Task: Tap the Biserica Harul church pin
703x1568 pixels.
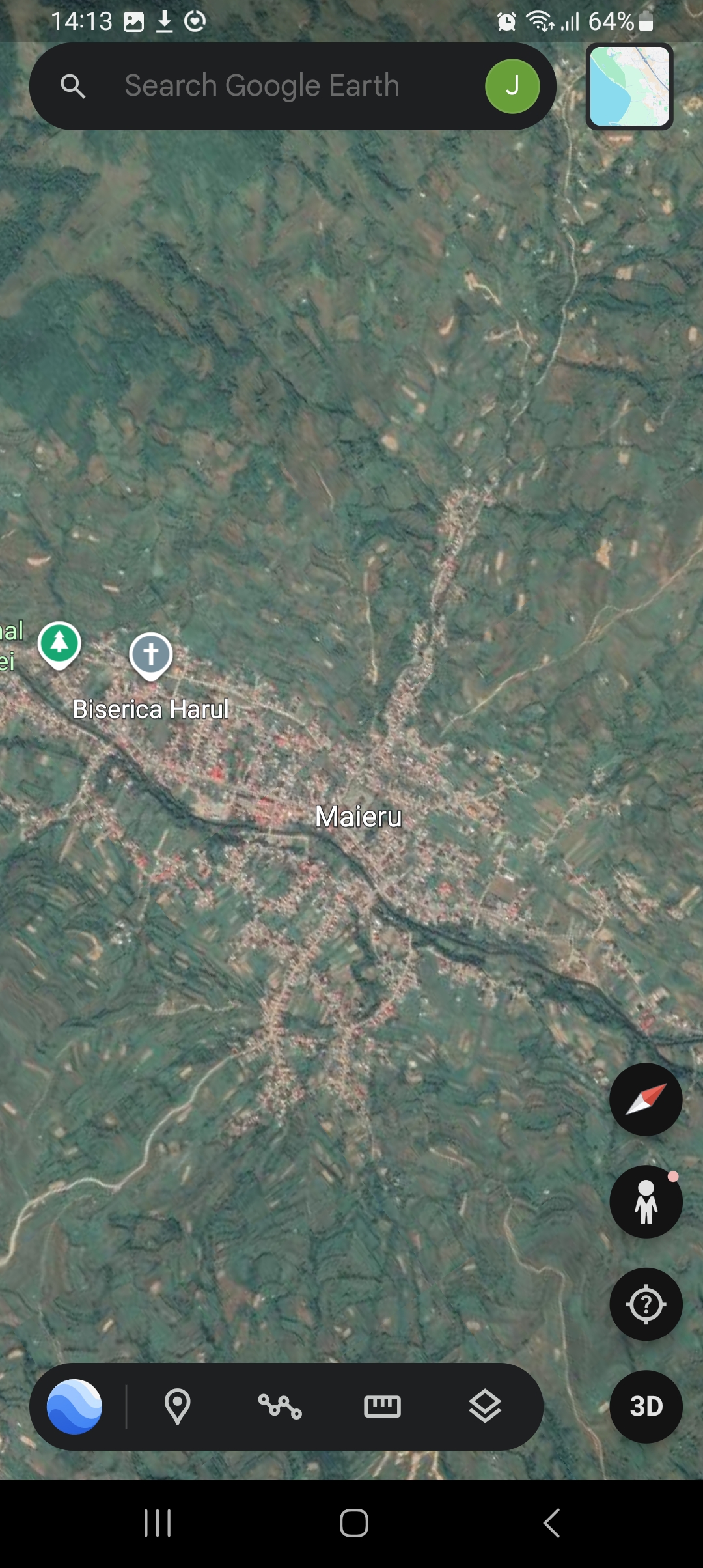Action: point(151,656)
